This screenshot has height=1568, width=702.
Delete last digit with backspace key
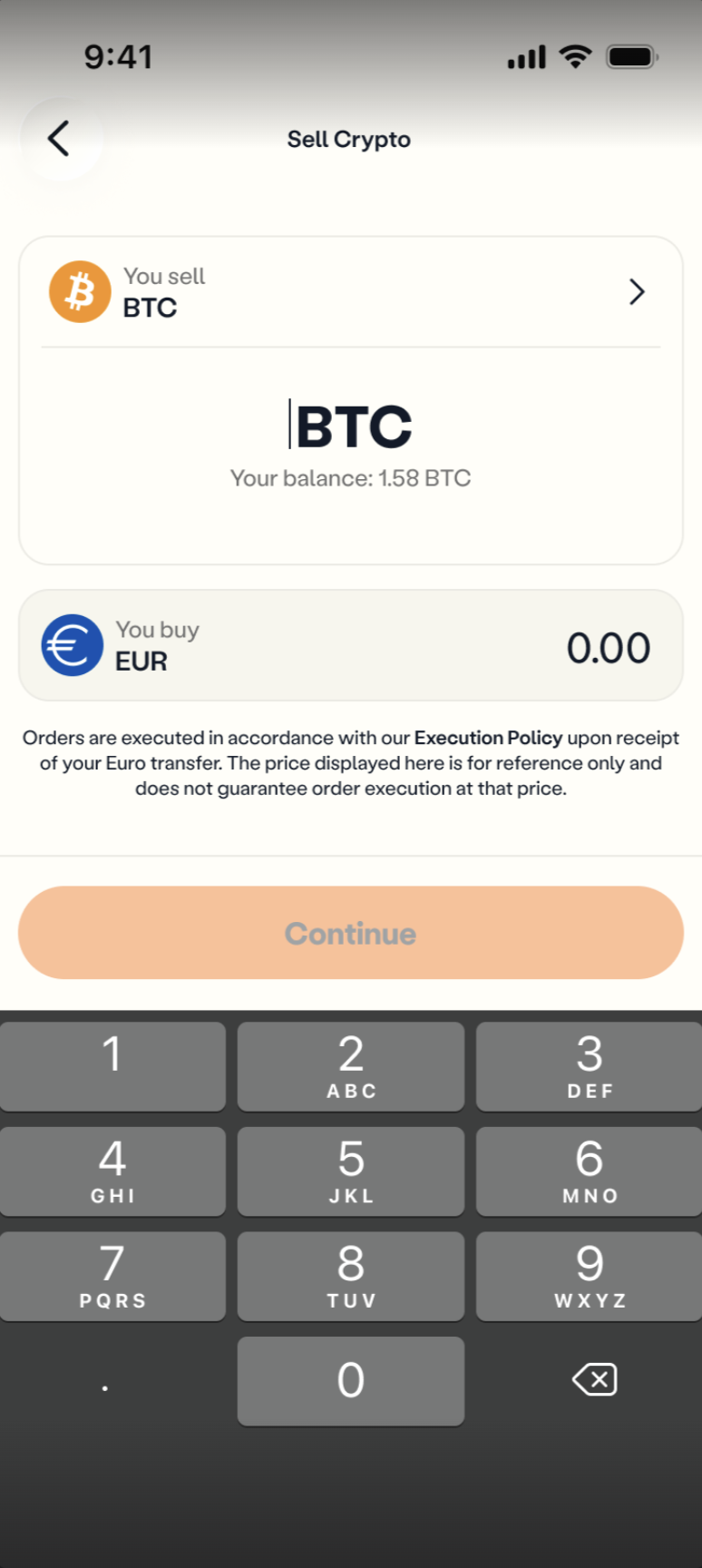pyautogui.click(x=594, y=1380)
